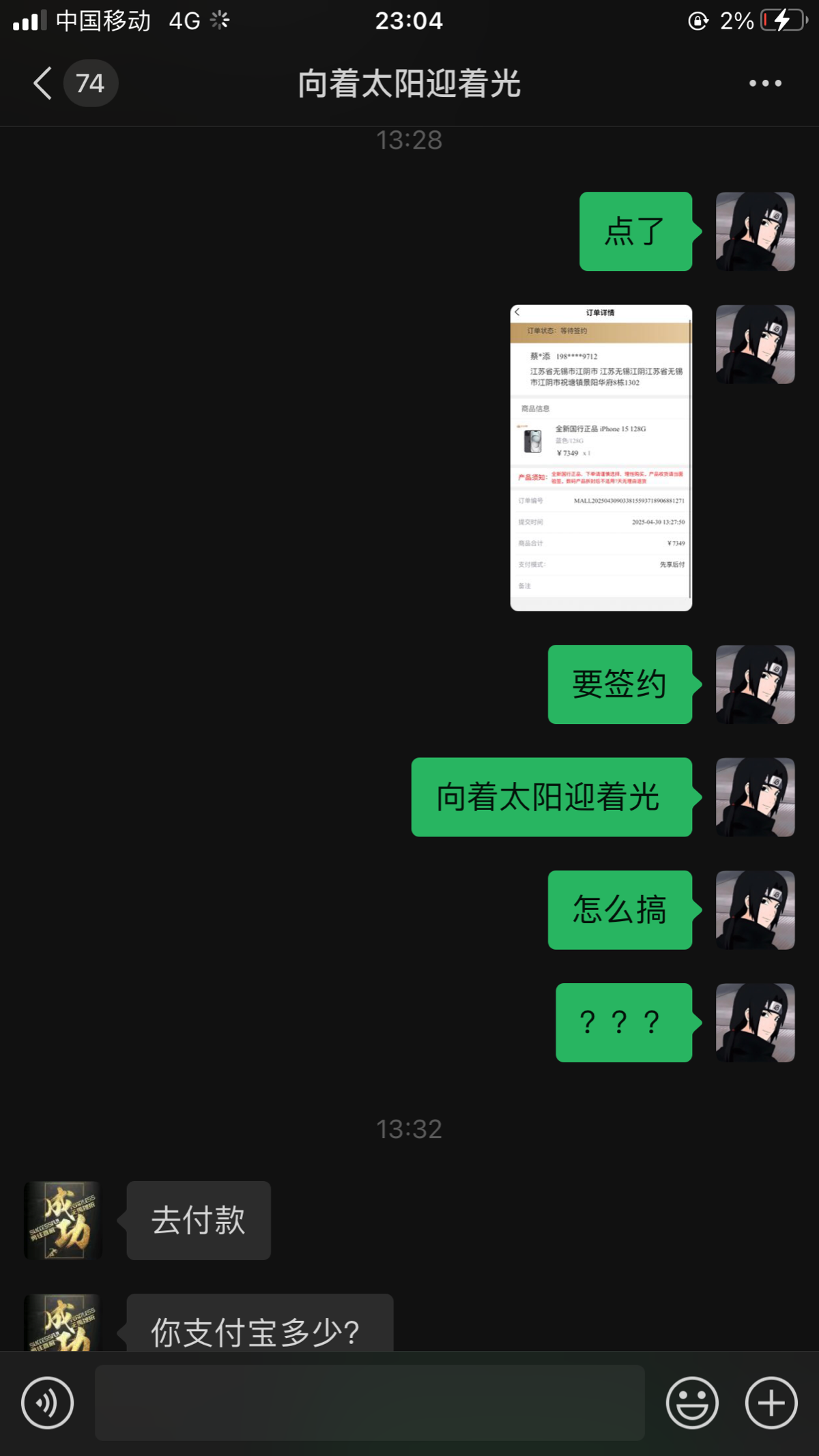Open the contact's avatar beside 去付款
The width and height of the screenshot is (819, 1456).
pyautogui.click(x=63, y=1220)
